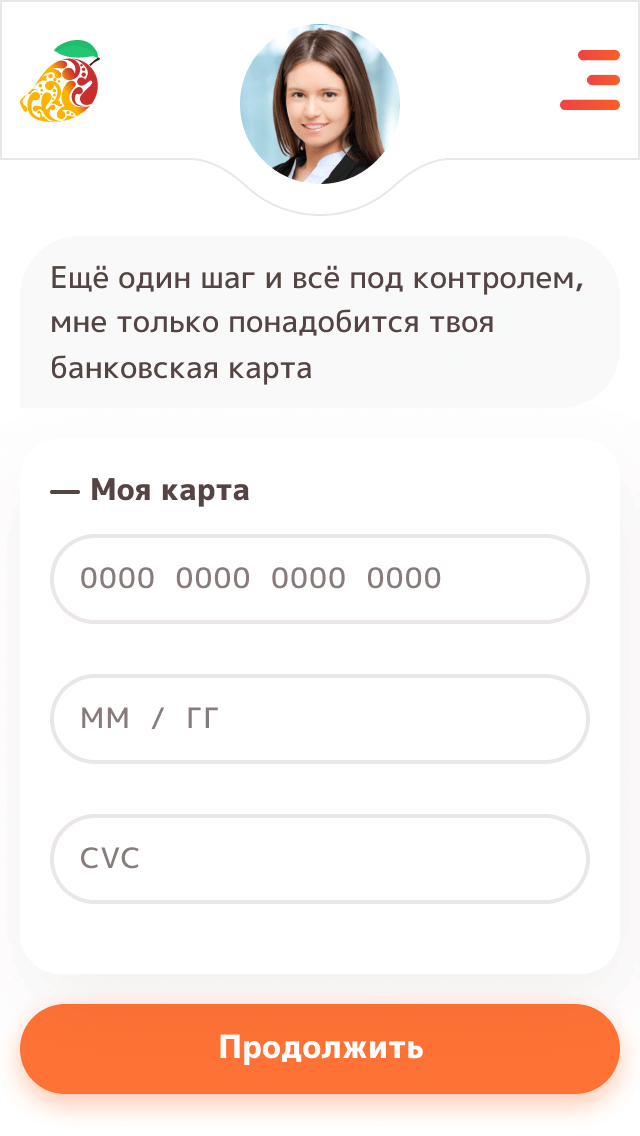Tap the card number field
This screenshot has width=640, height=1136.
(320, 579)
